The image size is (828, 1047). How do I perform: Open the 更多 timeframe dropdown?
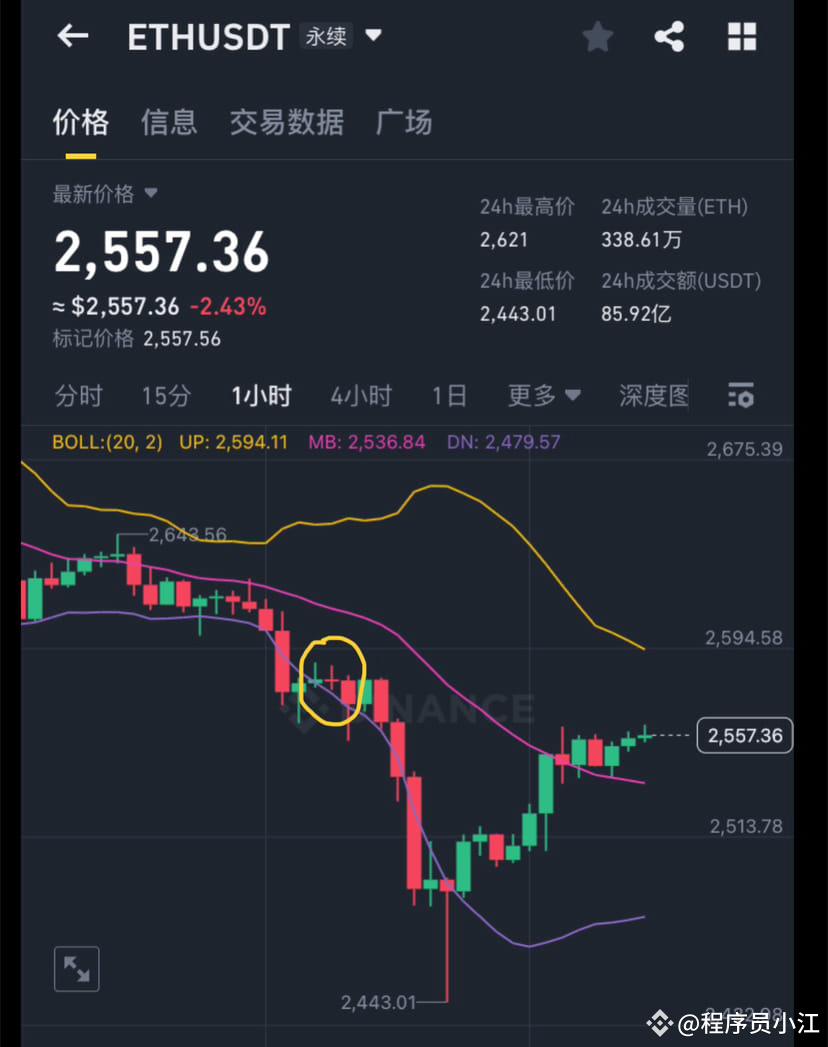[543, 395]
